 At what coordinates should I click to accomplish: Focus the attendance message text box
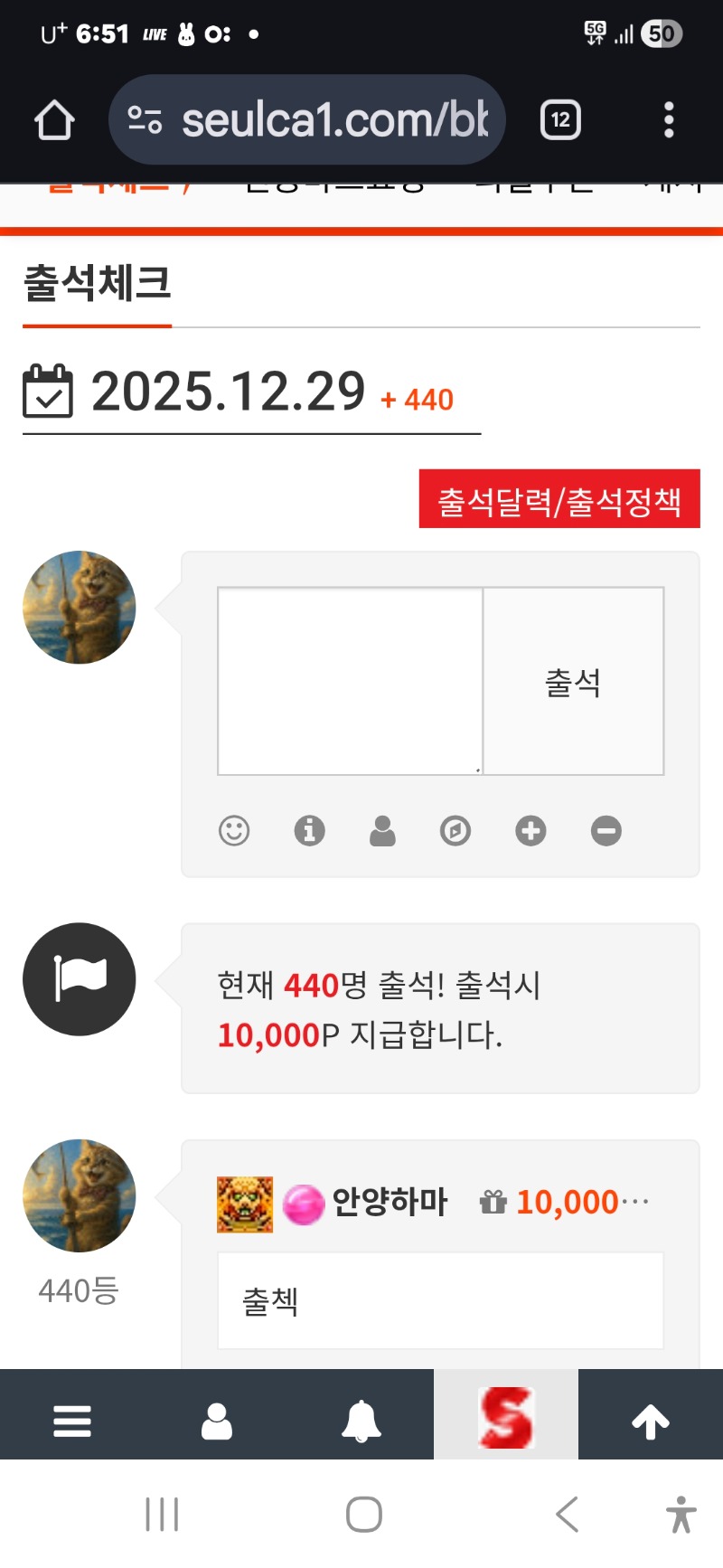[350, 681]
